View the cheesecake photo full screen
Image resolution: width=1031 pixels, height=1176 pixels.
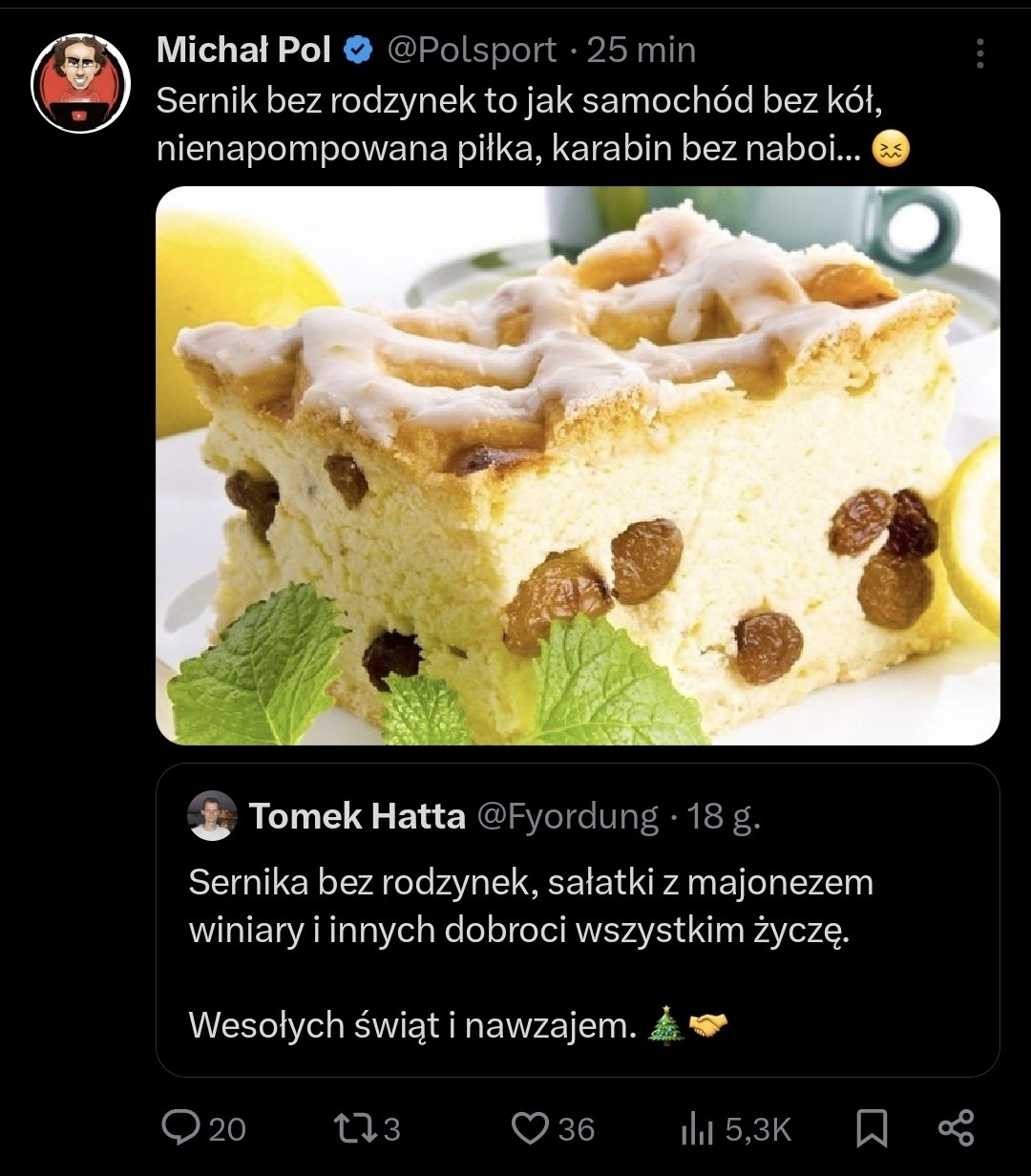[x=578, y=465]
